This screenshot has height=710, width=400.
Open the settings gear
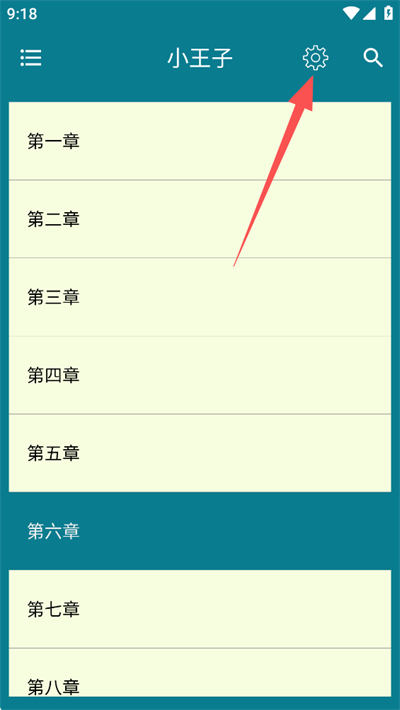pos(315,58)
